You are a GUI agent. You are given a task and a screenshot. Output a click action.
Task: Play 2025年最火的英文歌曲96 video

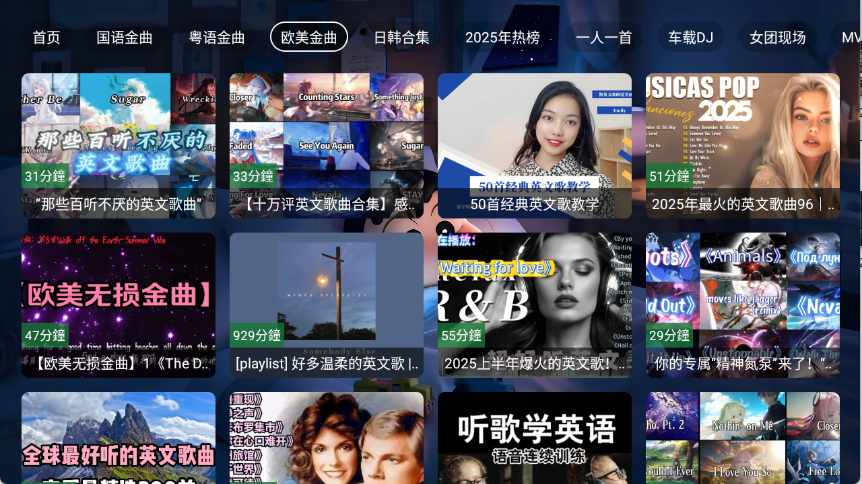point(742,145)
